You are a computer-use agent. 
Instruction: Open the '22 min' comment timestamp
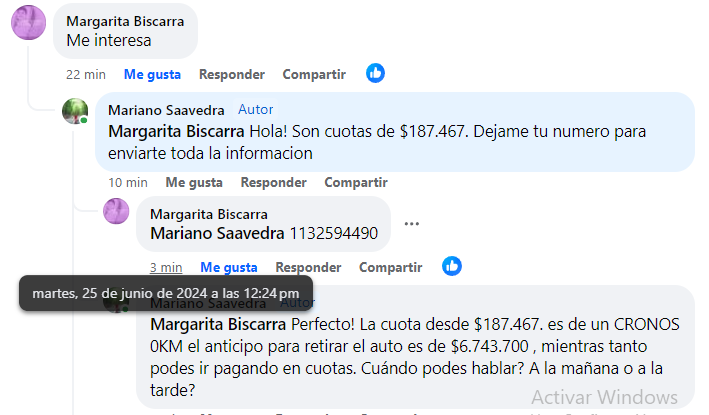[86, 74]
